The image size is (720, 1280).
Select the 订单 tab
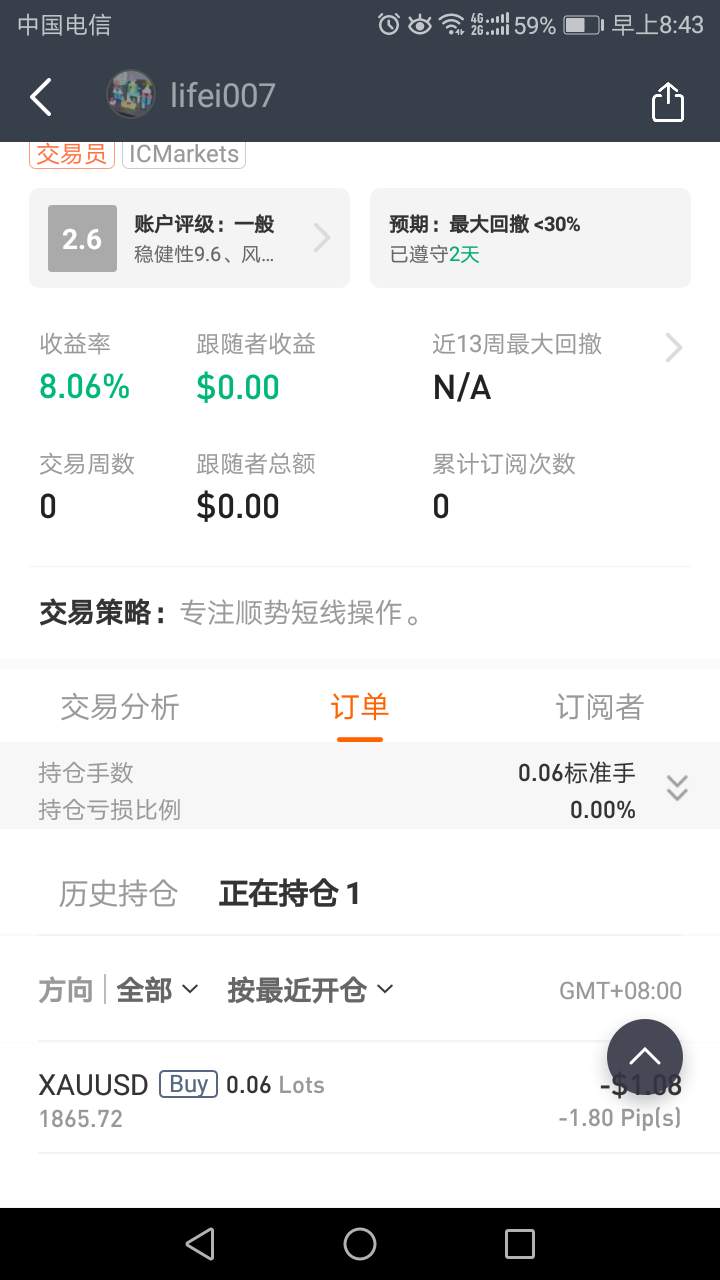(359, 707)
